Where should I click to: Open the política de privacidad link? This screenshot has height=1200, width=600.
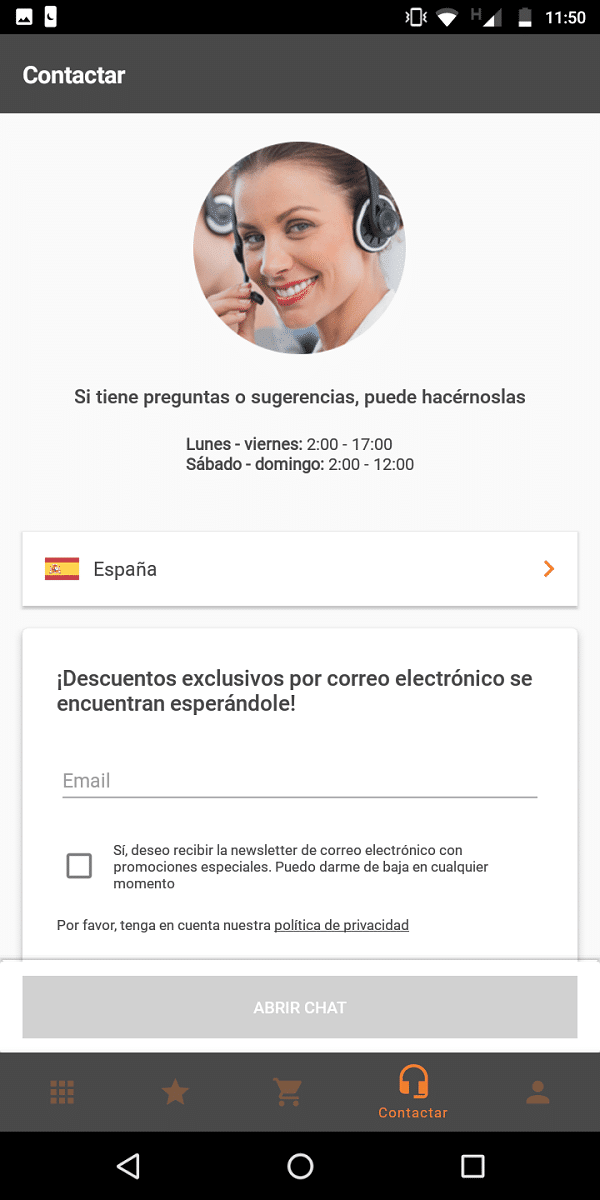(341, 925)
